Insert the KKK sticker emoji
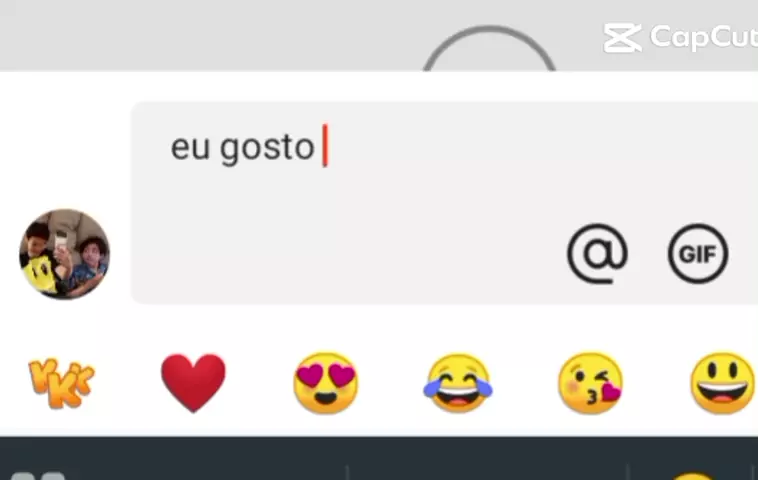758x480 pixels. coord(61,383)
